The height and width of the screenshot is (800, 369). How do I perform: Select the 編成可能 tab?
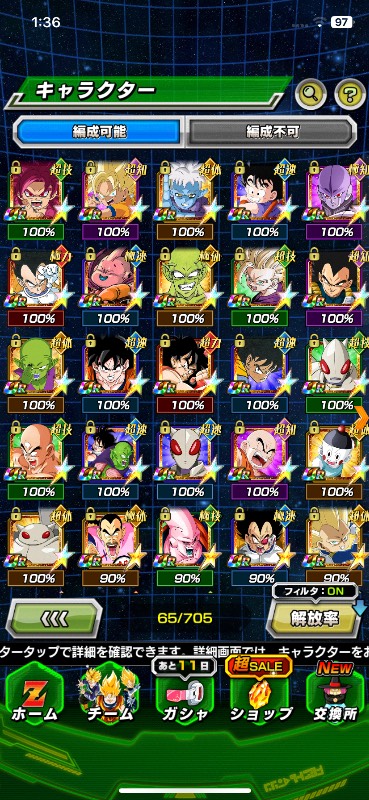[x=99, y=132]
